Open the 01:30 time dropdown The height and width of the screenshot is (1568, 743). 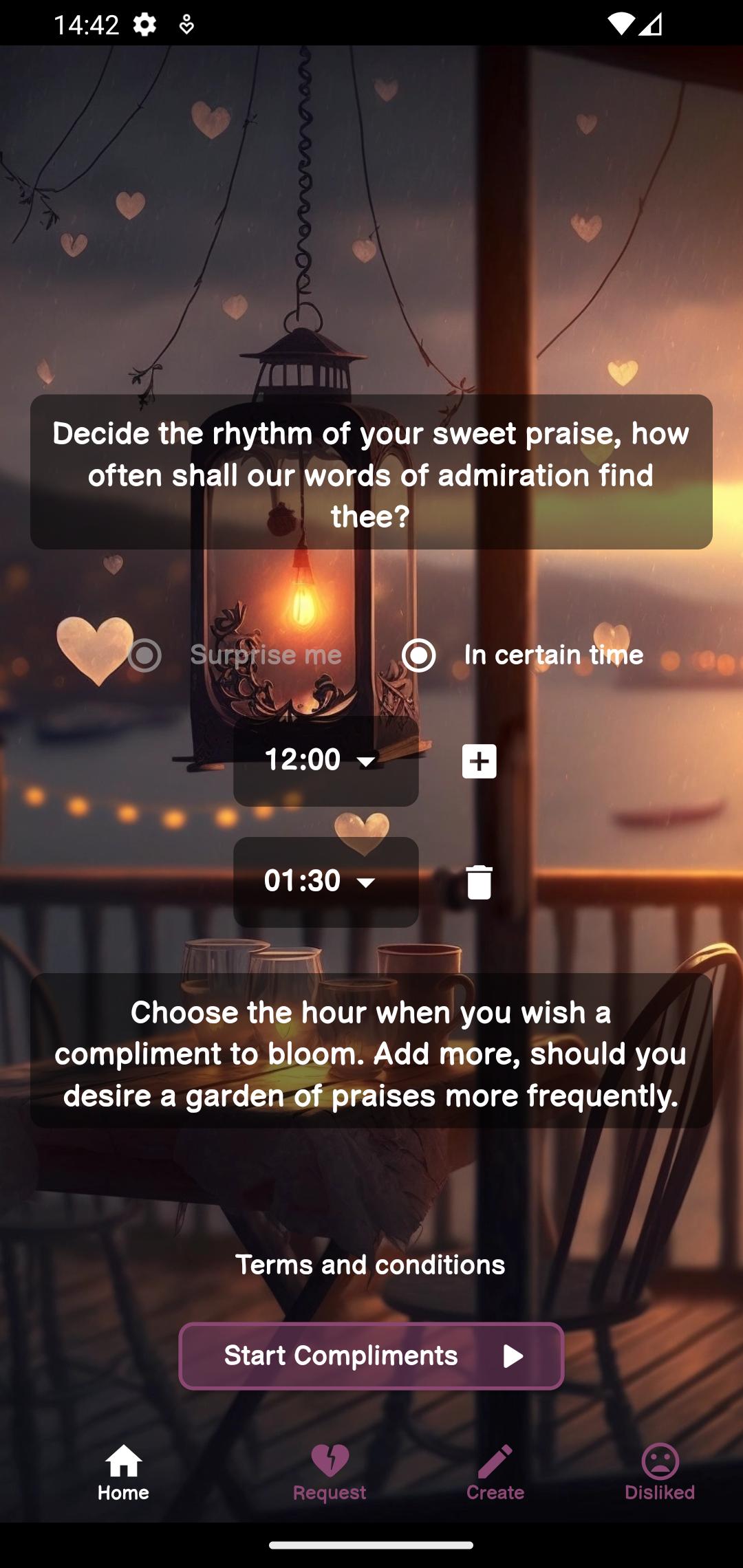[x=325, y=882]
